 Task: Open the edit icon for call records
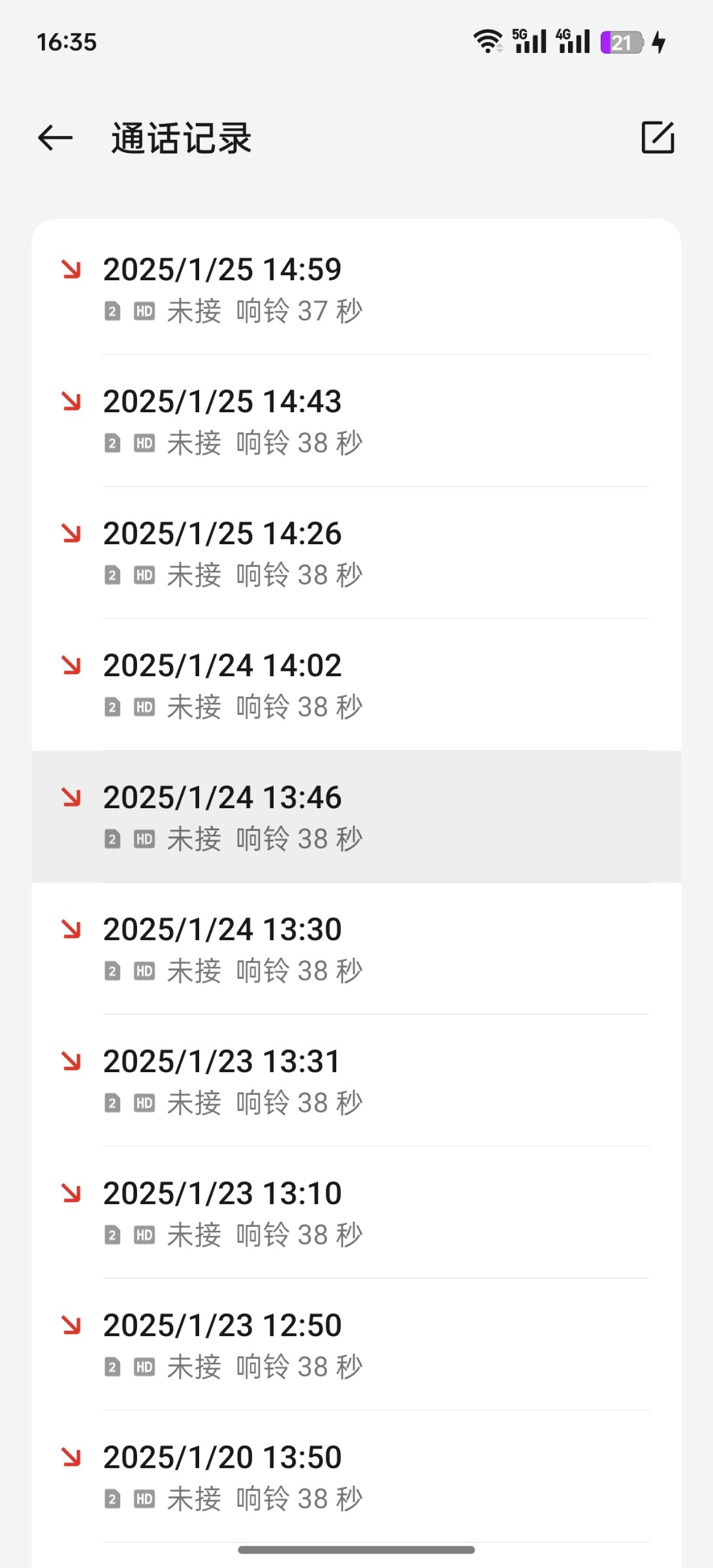(x=658, y=137)
